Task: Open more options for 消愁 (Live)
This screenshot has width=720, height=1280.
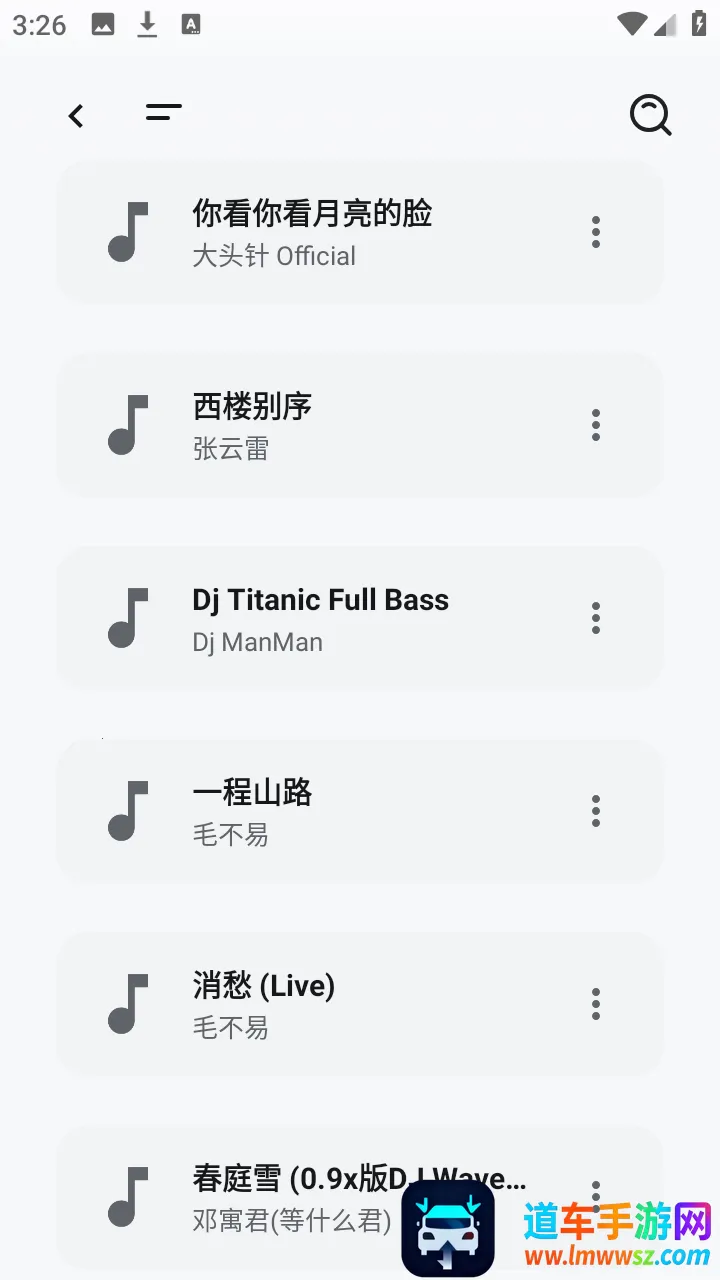Action: (x=596, y=1004)
